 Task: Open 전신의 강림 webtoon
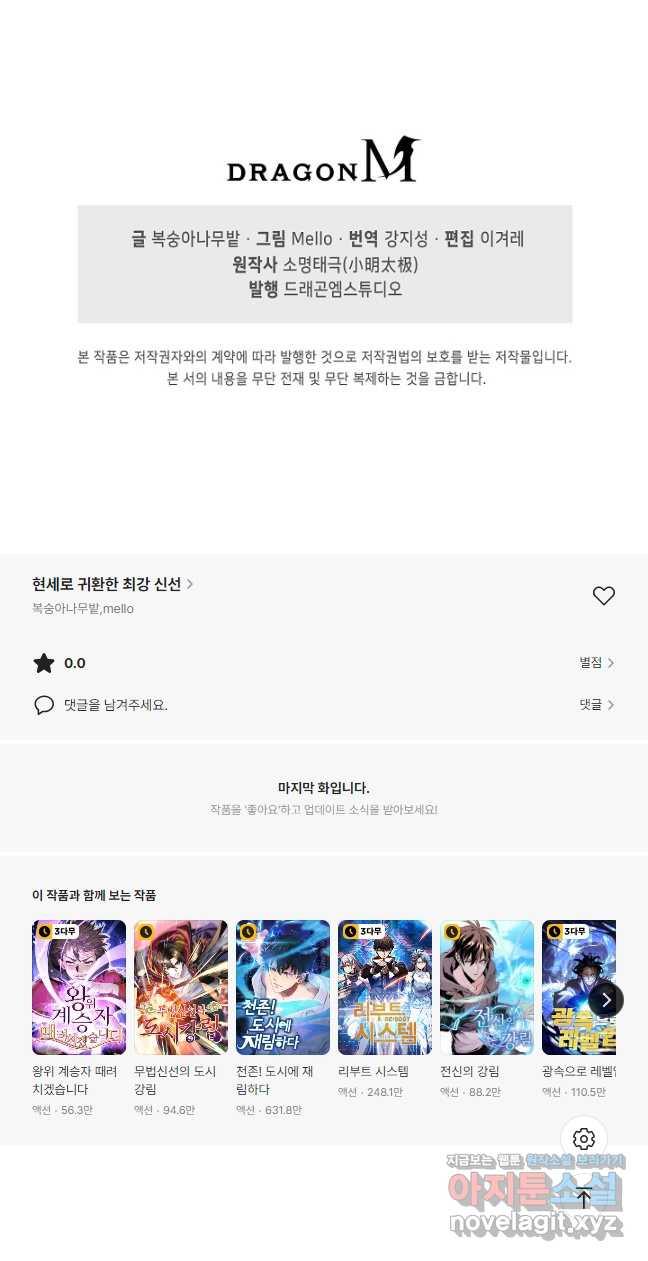(487, 987)
